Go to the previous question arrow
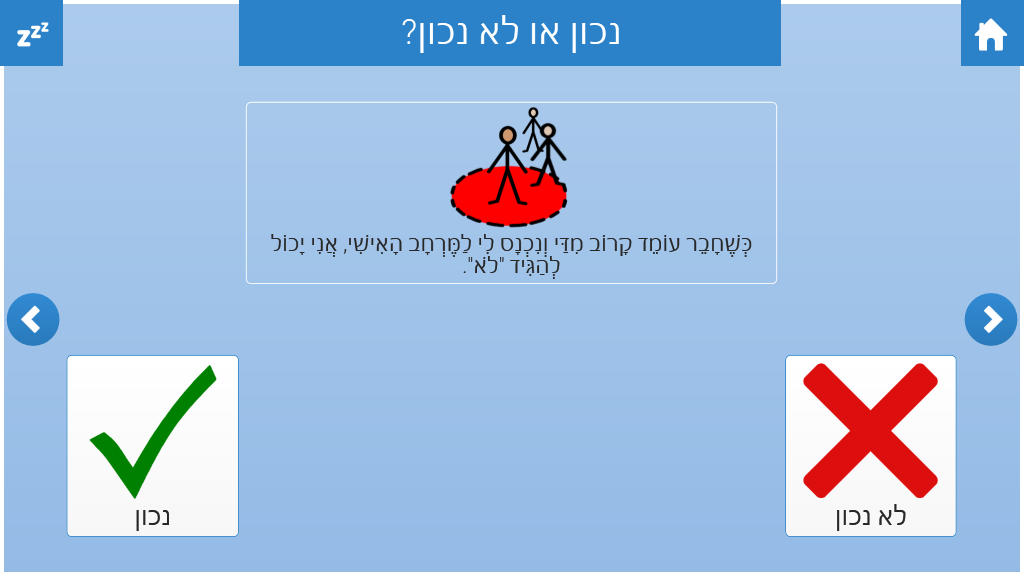This screenshot has width=1024, height=576. (33, 320)
